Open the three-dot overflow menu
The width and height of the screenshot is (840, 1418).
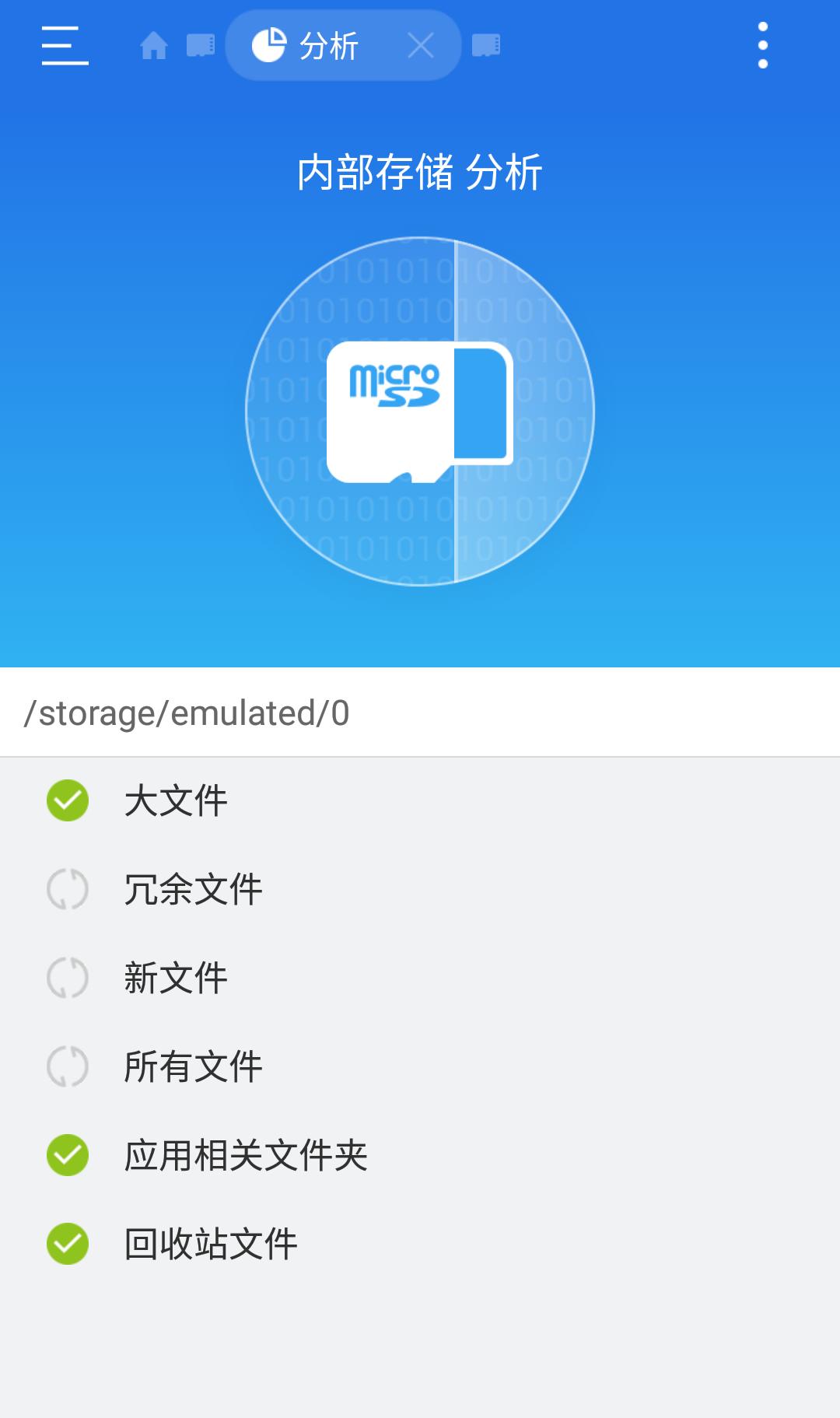(x=762, y=45)
